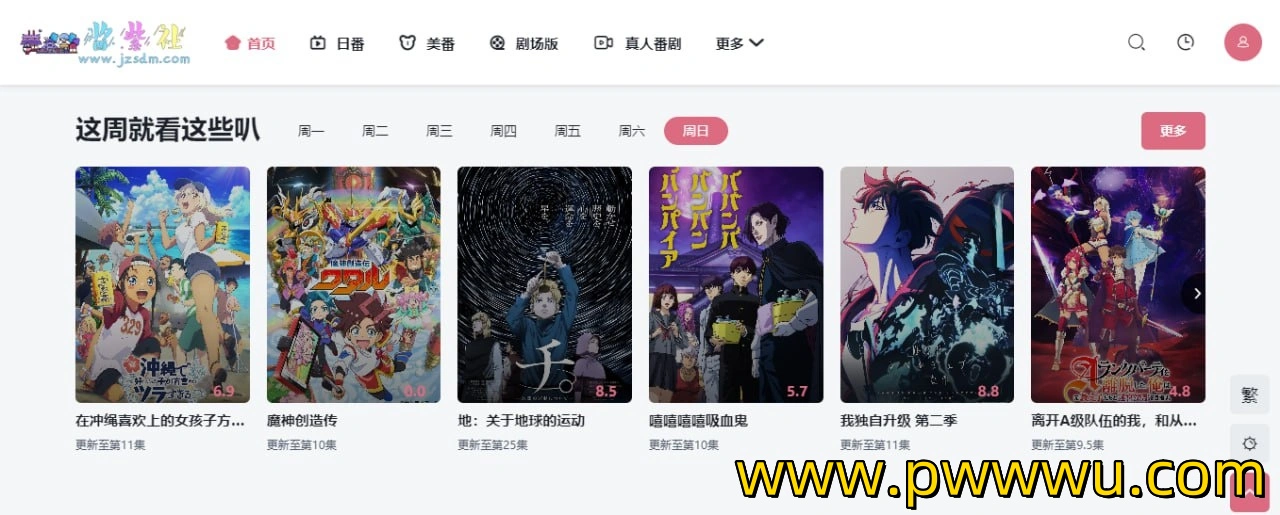The image size is (1280, 515).
Task: Open 地：关于地球的运动 card
Action: 544,285
